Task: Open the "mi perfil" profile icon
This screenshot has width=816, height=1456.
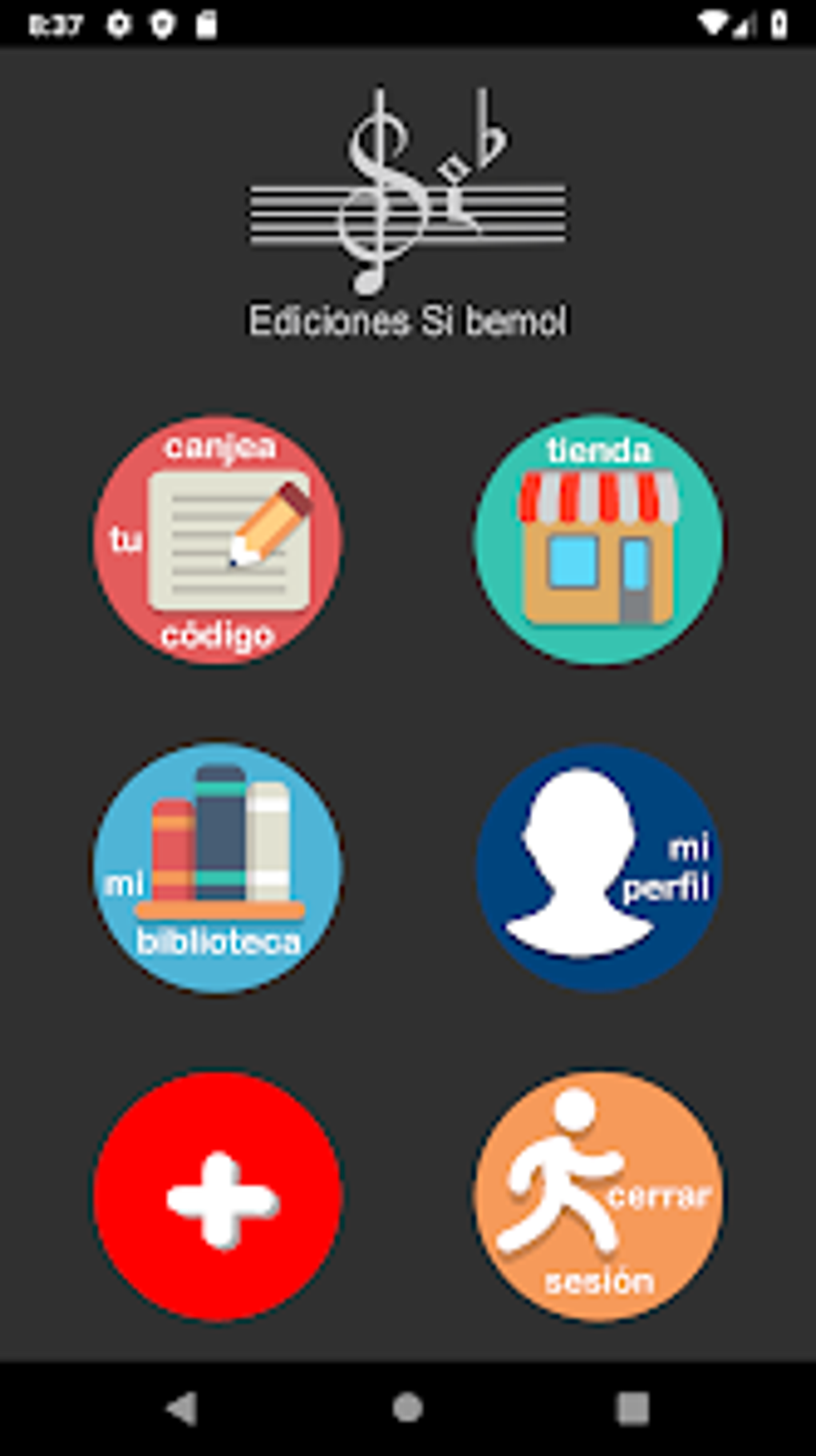Action: point(598,869)
